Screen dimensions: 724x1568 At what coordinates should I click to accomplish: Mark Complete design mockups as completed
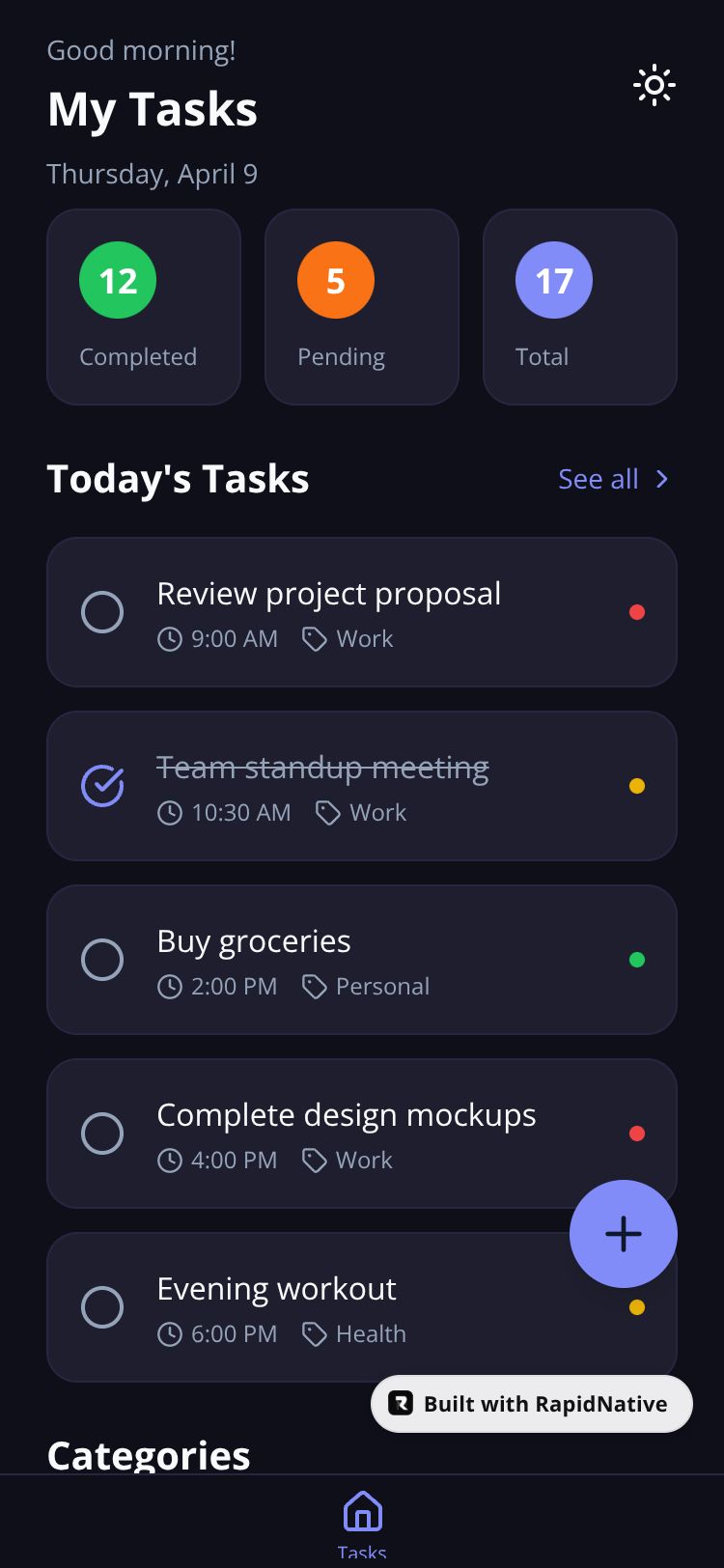102,1134
